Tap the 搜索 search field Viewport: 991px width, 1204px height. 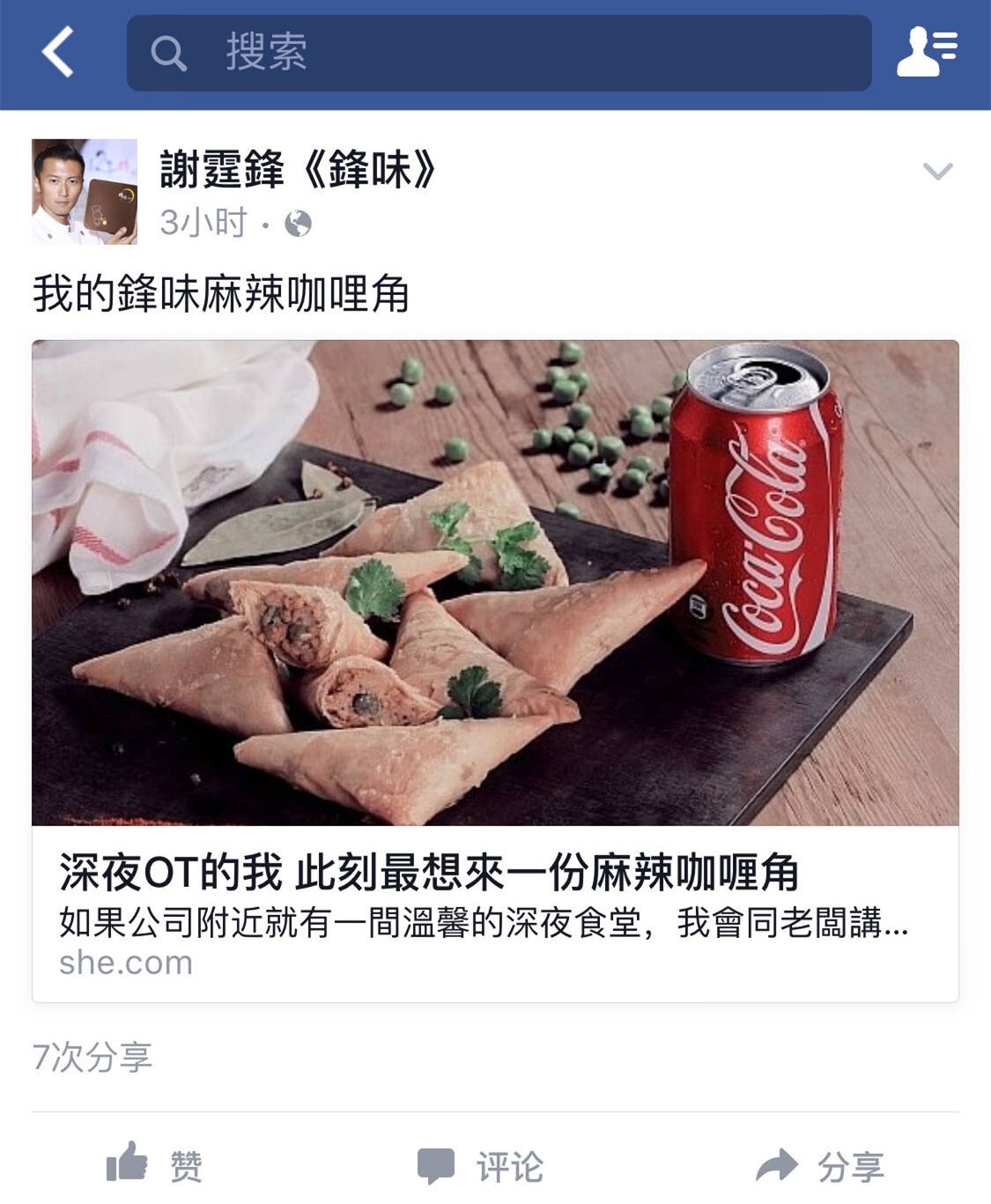pyautogui.click(x=499, y=53)
